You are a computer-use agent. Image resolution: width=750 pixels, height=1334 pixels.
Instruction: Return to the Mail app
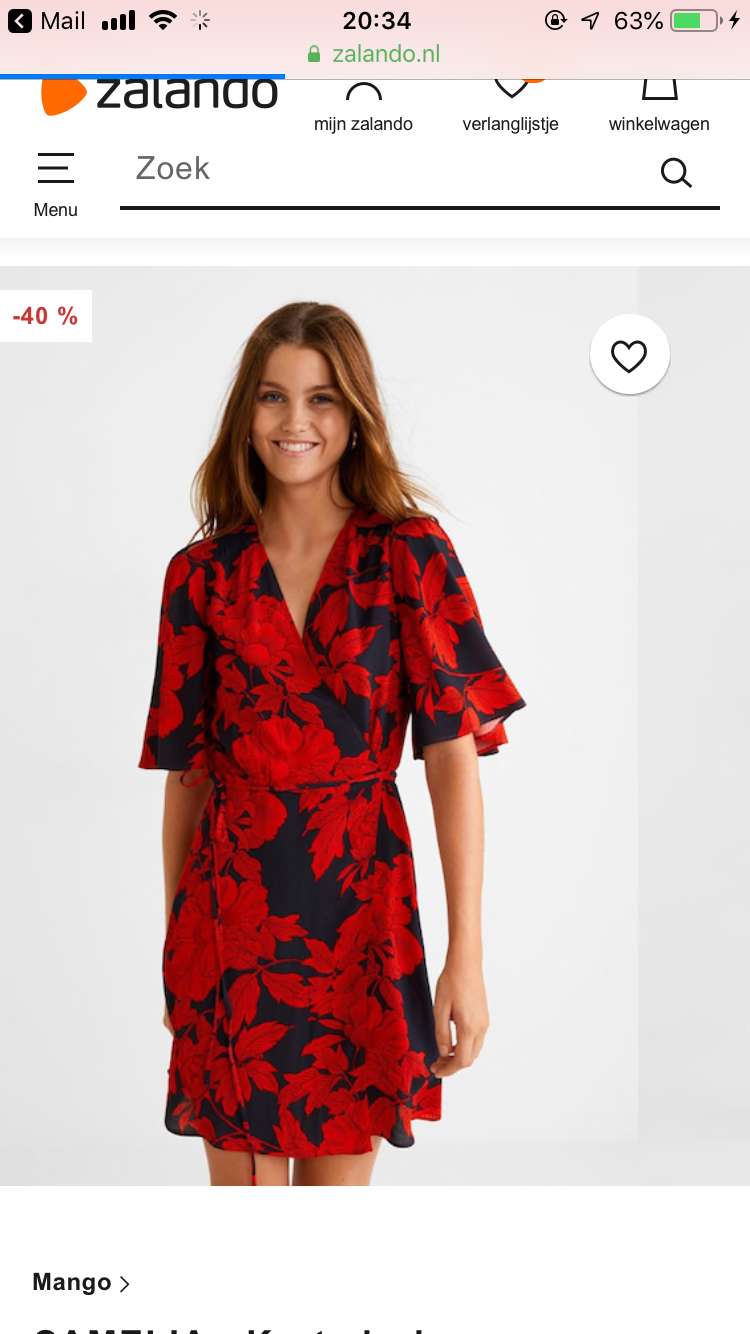coord(47,20)
